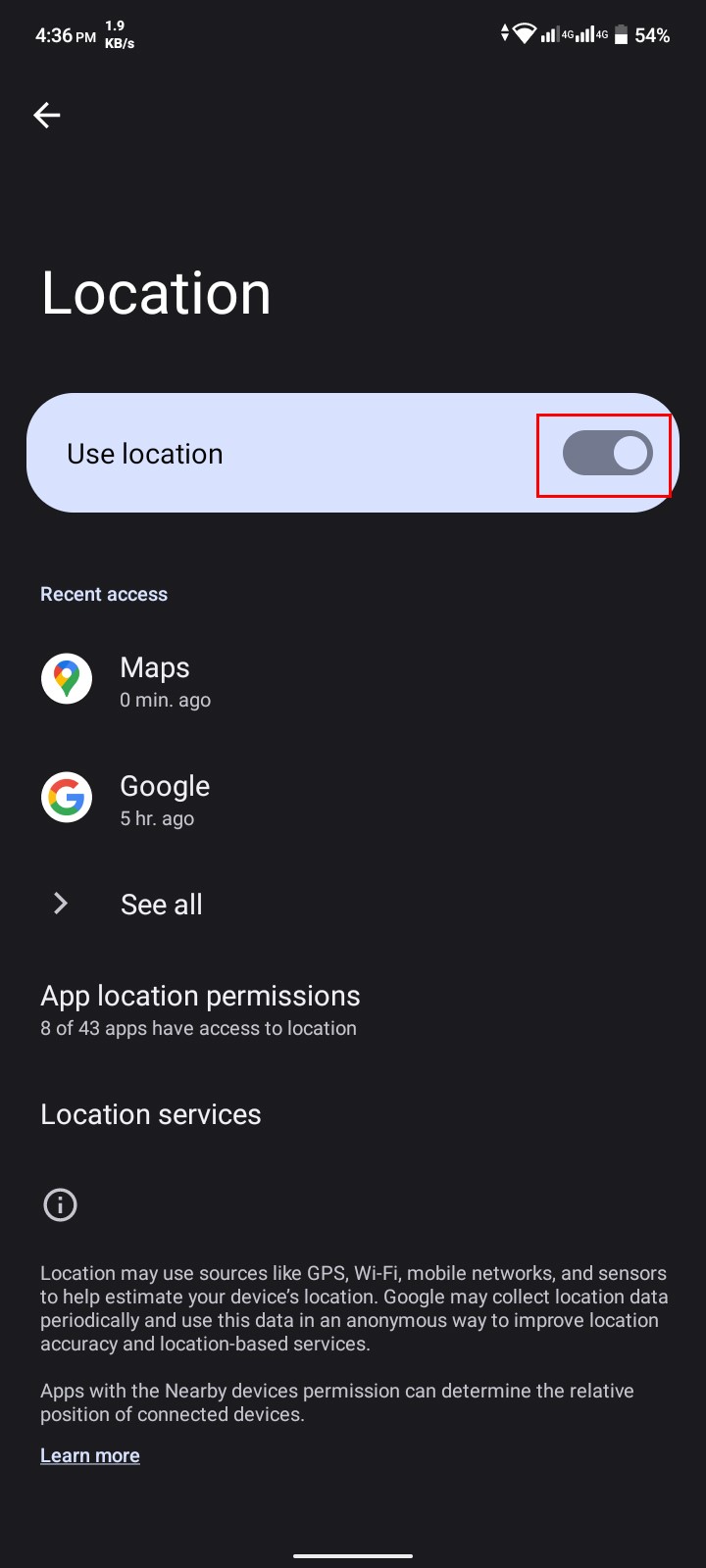Switch to the Location services section
The image size is (706, 1568).
[150, 1113]
